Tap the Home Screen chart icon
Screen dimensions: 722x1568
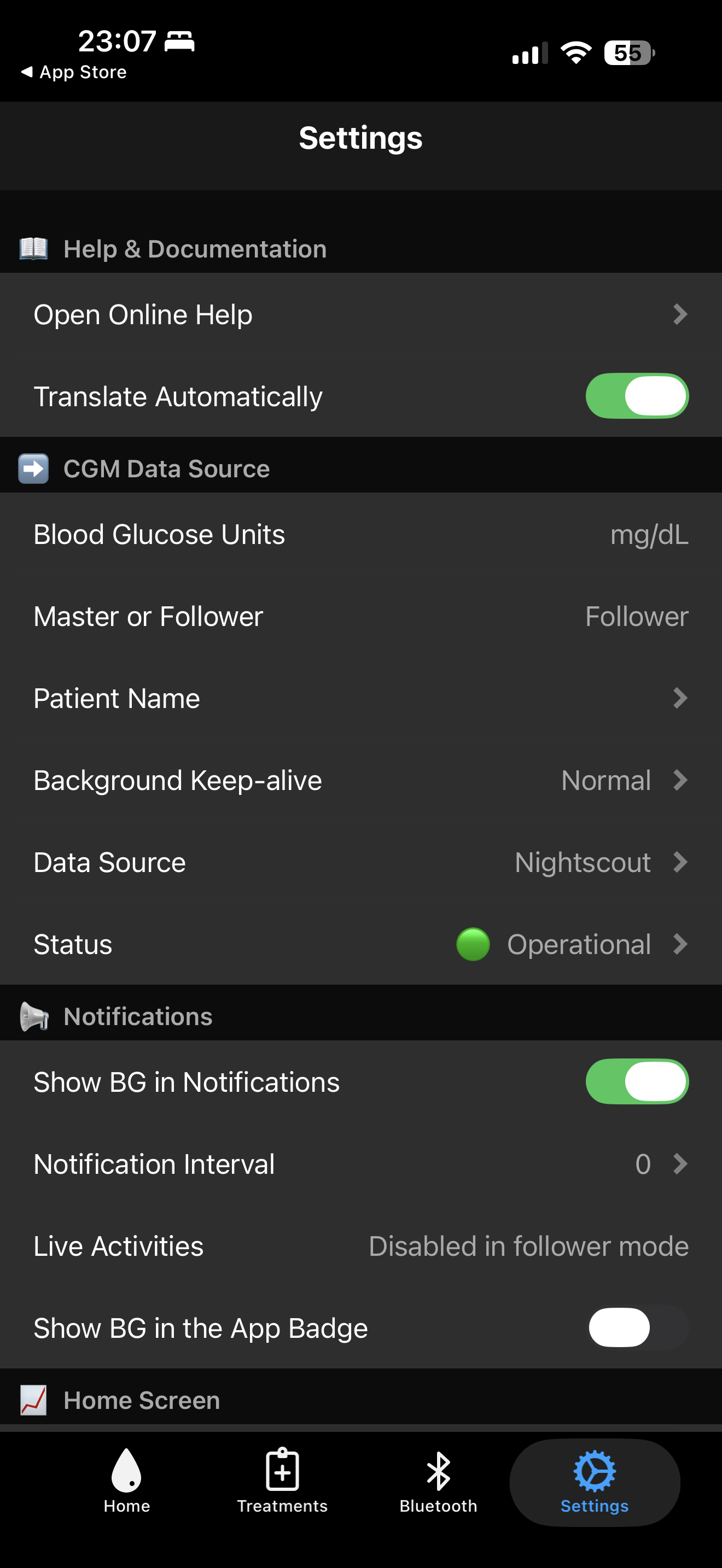click(x=33, y=1400)
